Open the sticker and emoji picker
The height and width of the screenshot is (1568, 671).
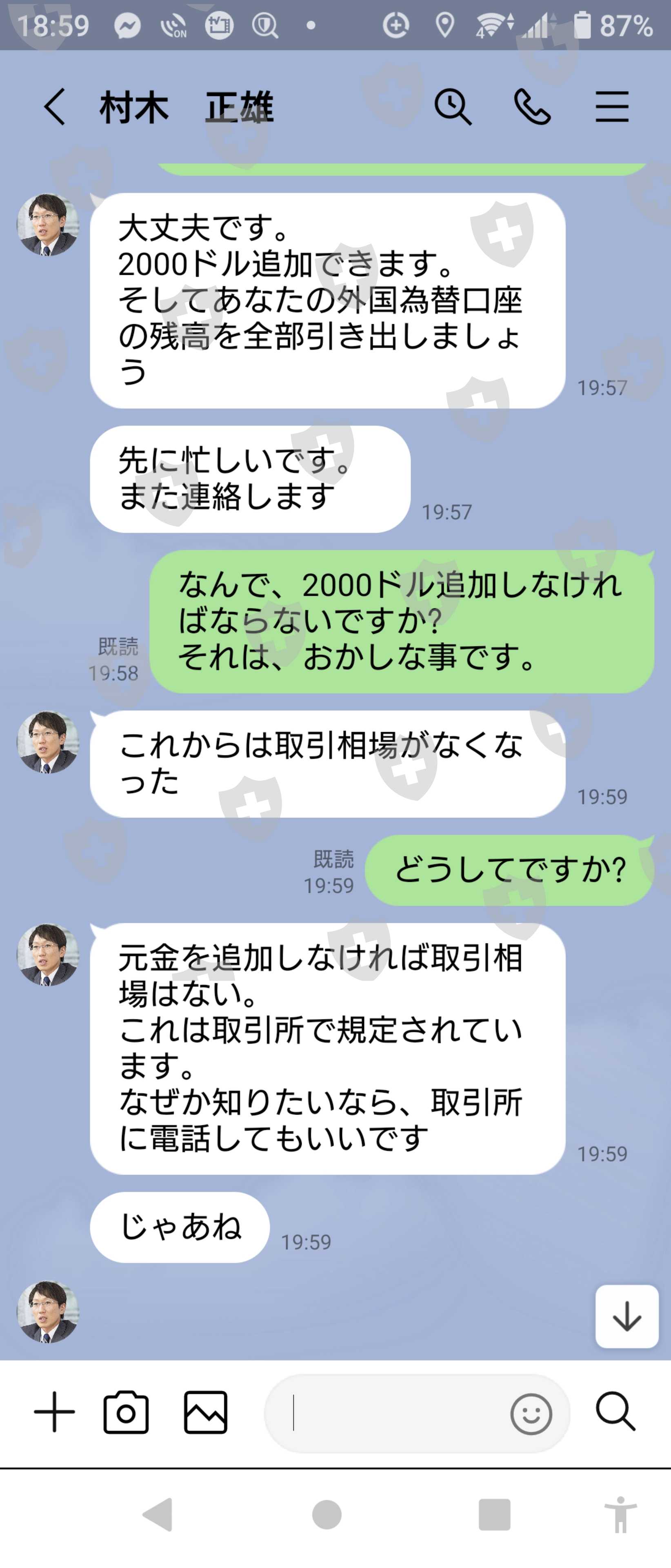[531, 1414]
